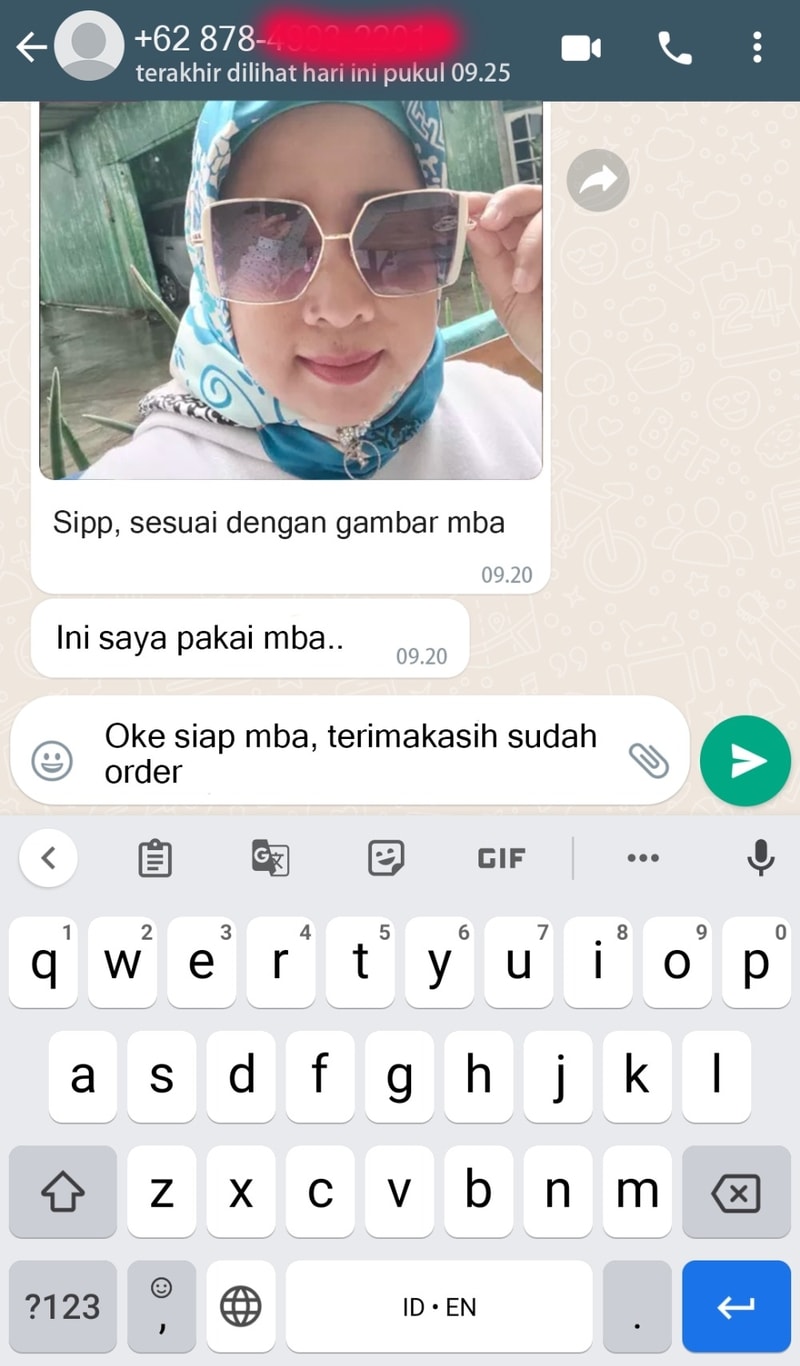Open the contact's profile picture
This screenshot has height=1366, width=800.
pos(88,47)
